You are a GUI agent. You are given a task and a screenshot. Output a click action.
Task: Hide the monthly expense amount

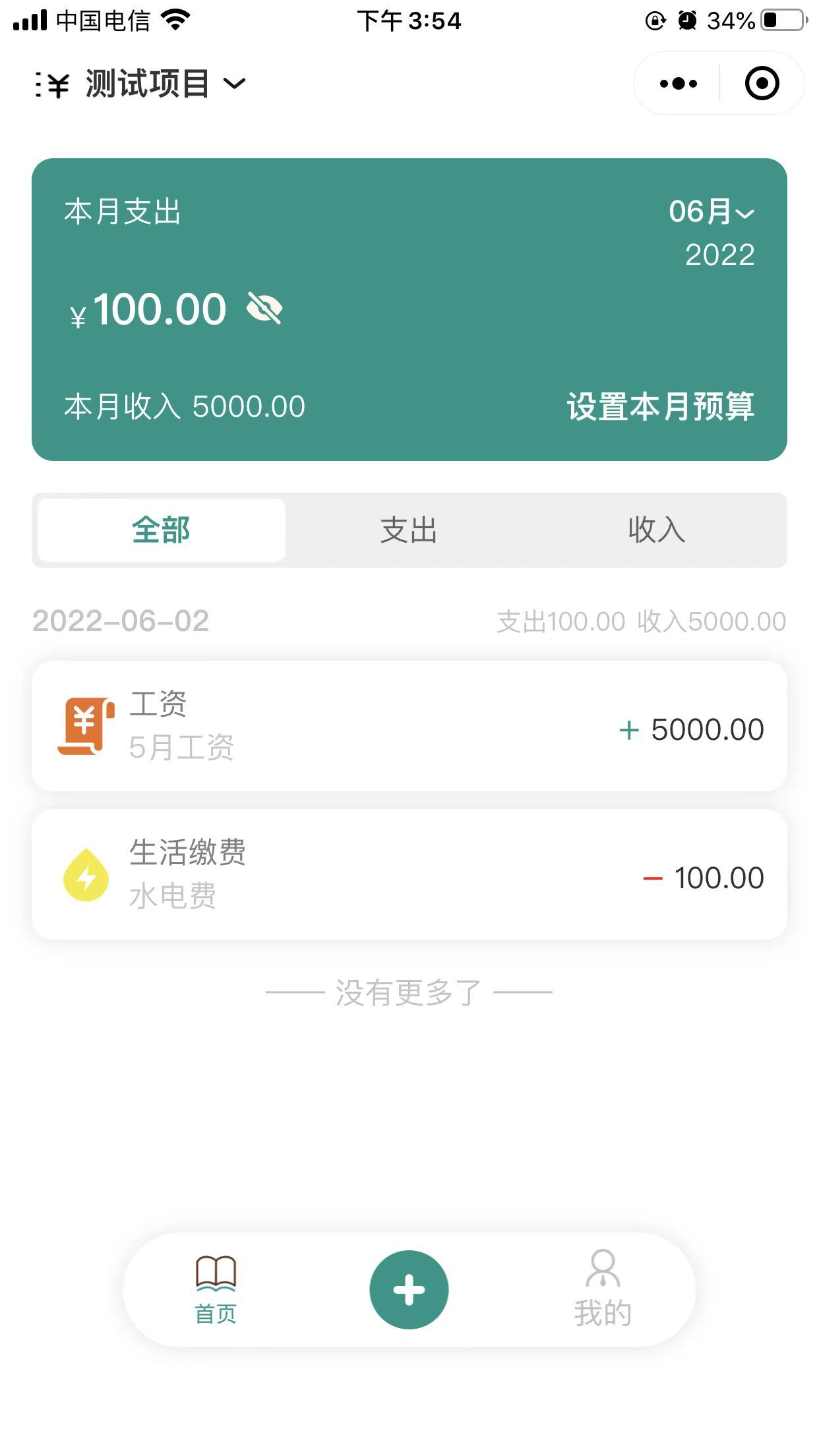point(264,308)
